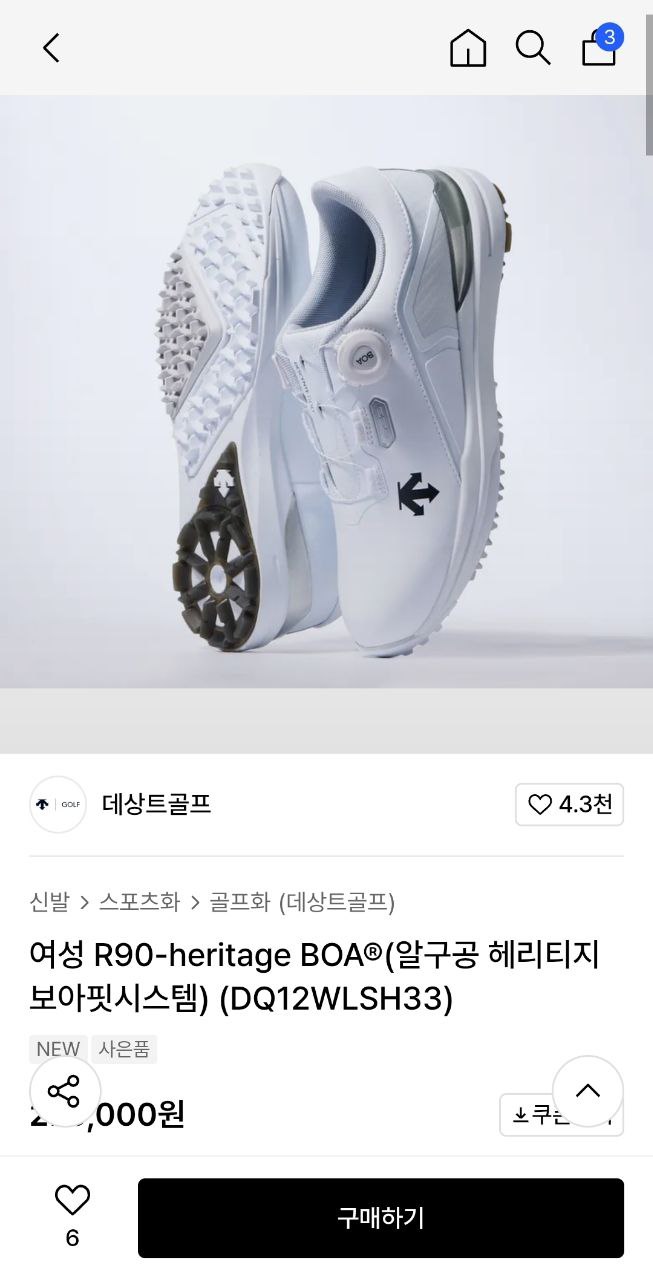The image size is (653, 1280).
Task: Like the brand with 4.3천 hearts
Action: (x=569, y=804)
